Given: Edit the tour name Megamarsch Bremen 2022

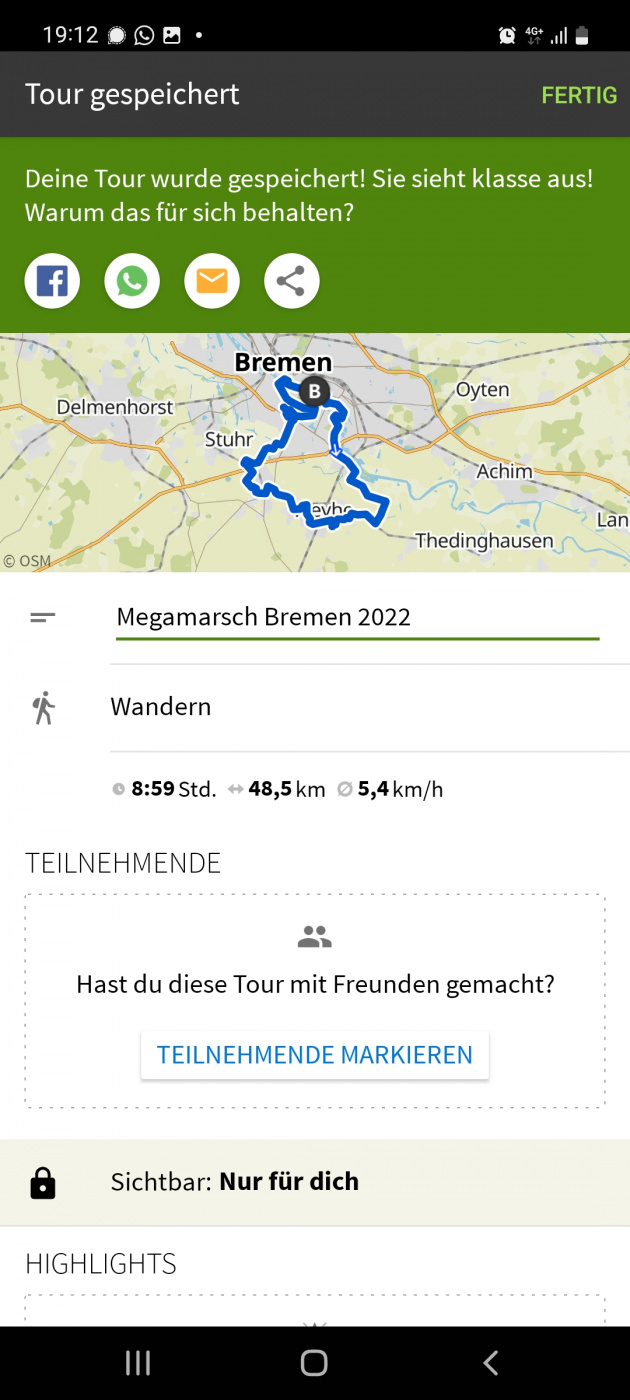Looking at the screenshot, I should [x=357, y=617].
